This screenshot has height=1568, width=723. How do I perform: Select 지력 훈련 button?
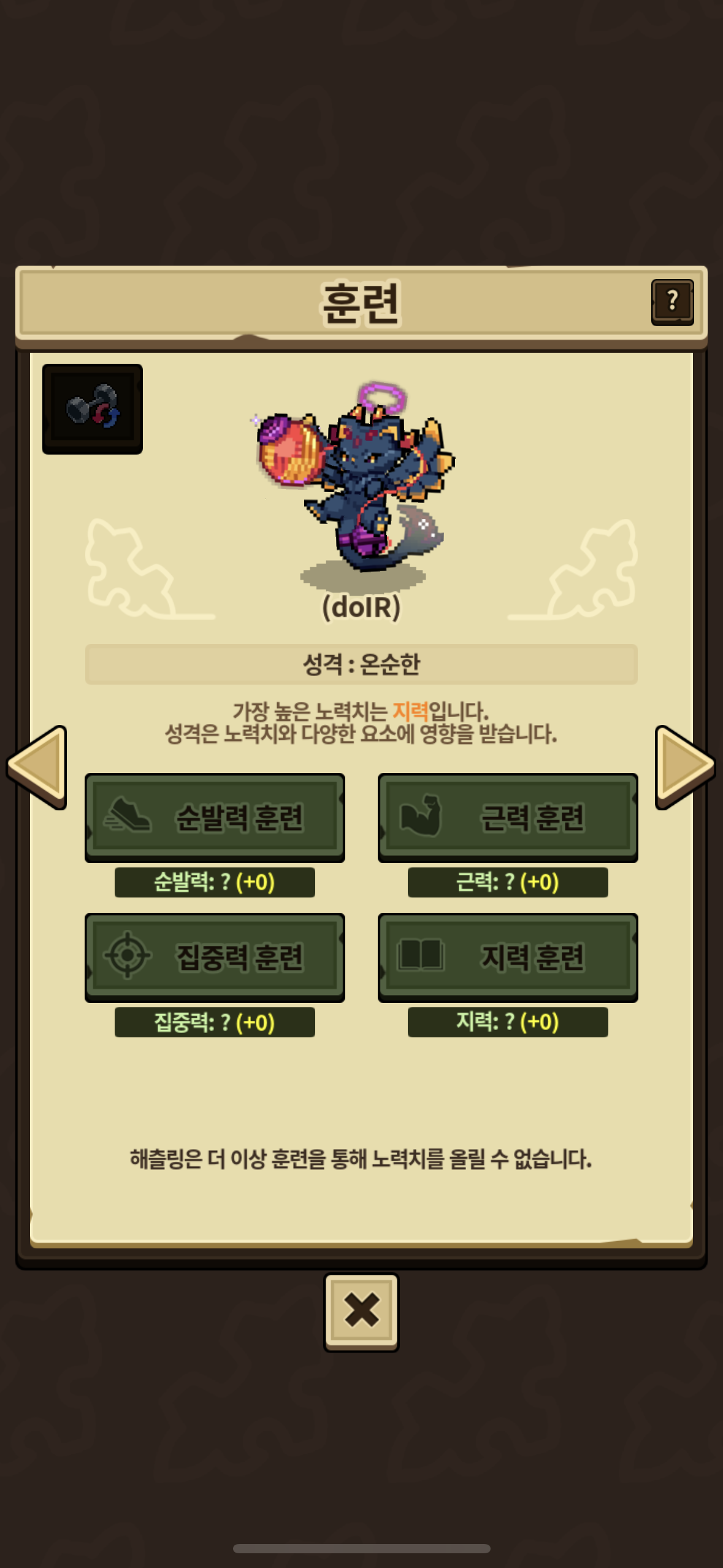coord(508,957)
